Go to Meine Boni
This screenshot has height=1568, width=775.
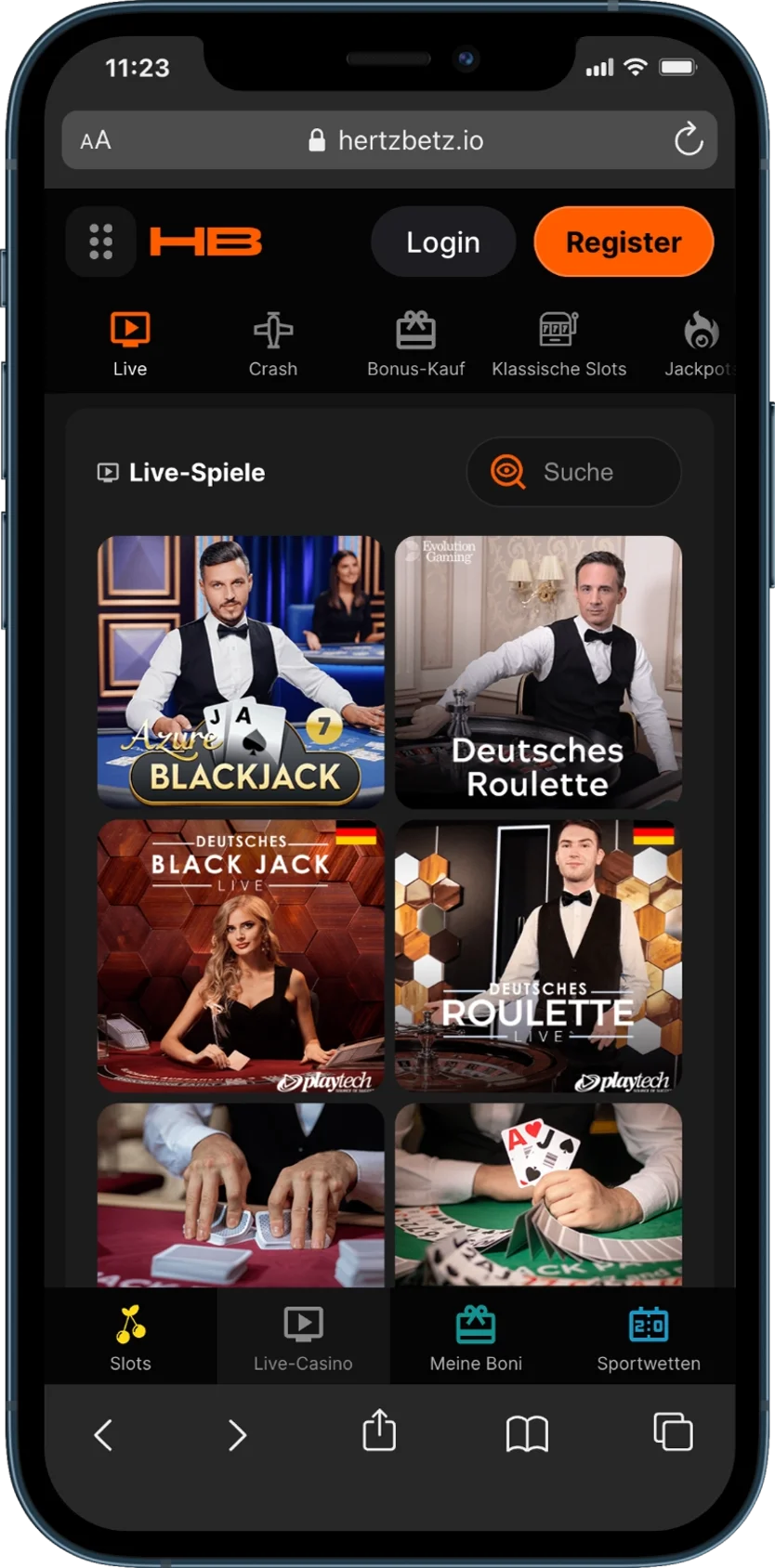point(476,1338)
